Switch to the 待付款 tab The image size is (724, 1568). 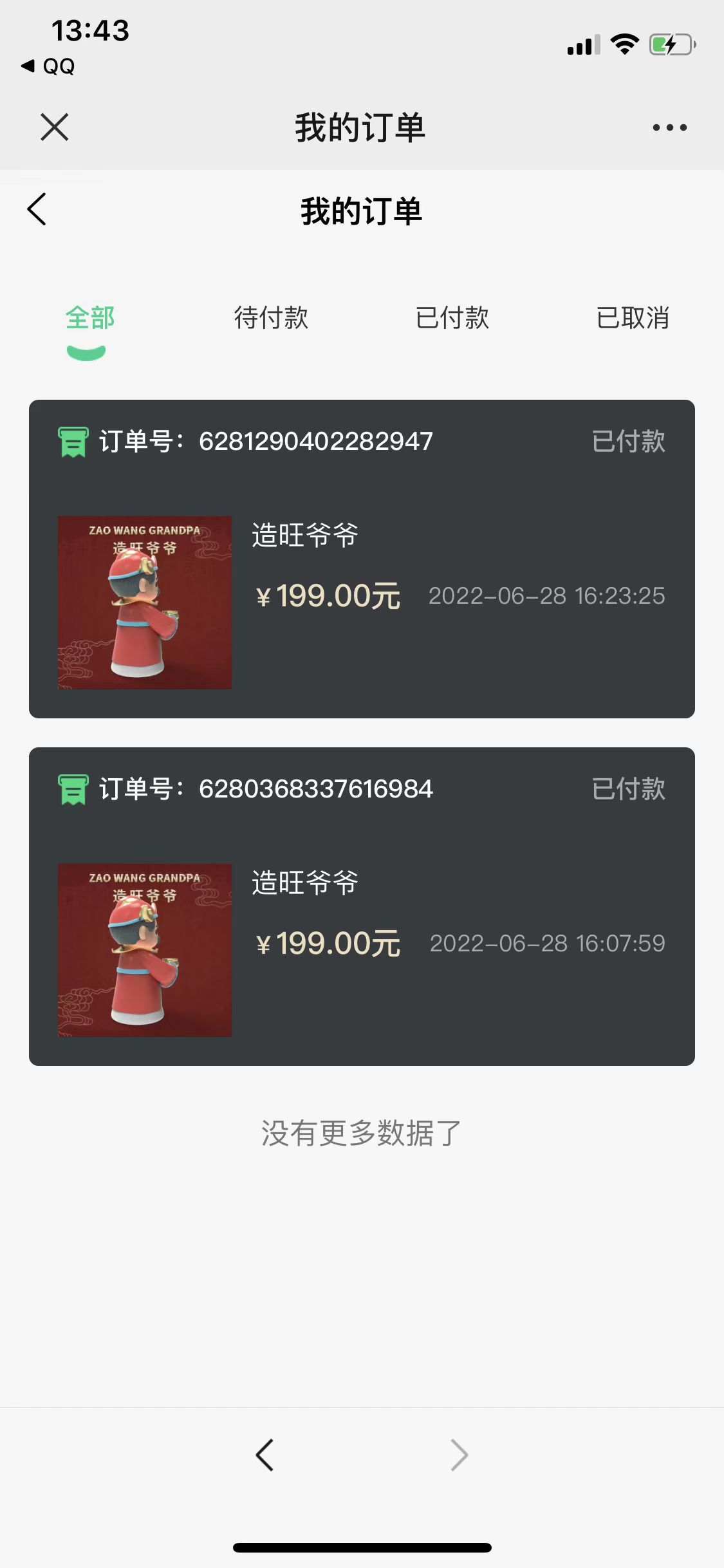click(x=271, y=318)
